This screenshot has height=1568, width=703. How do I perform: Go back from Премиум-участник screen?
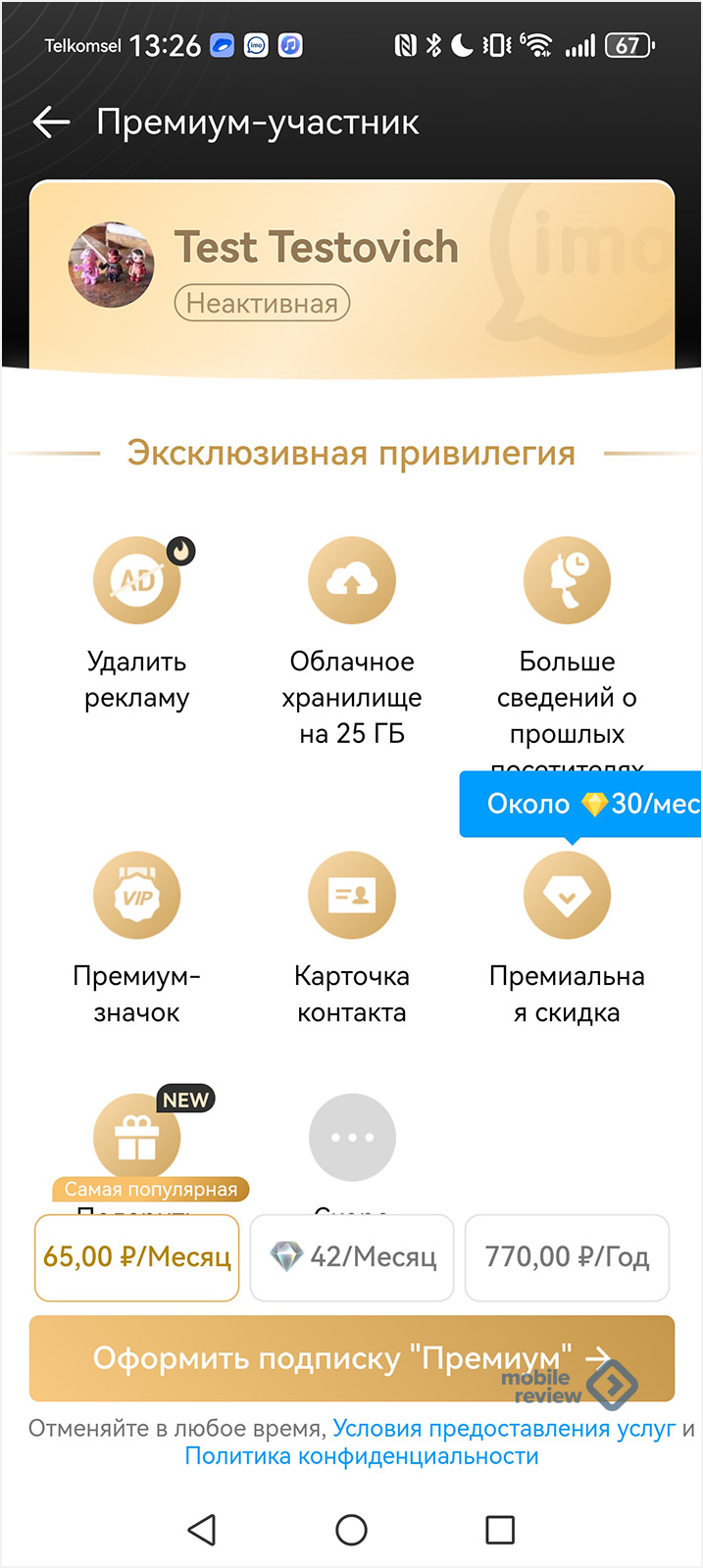pyautogui.click(x=51, y=122)
